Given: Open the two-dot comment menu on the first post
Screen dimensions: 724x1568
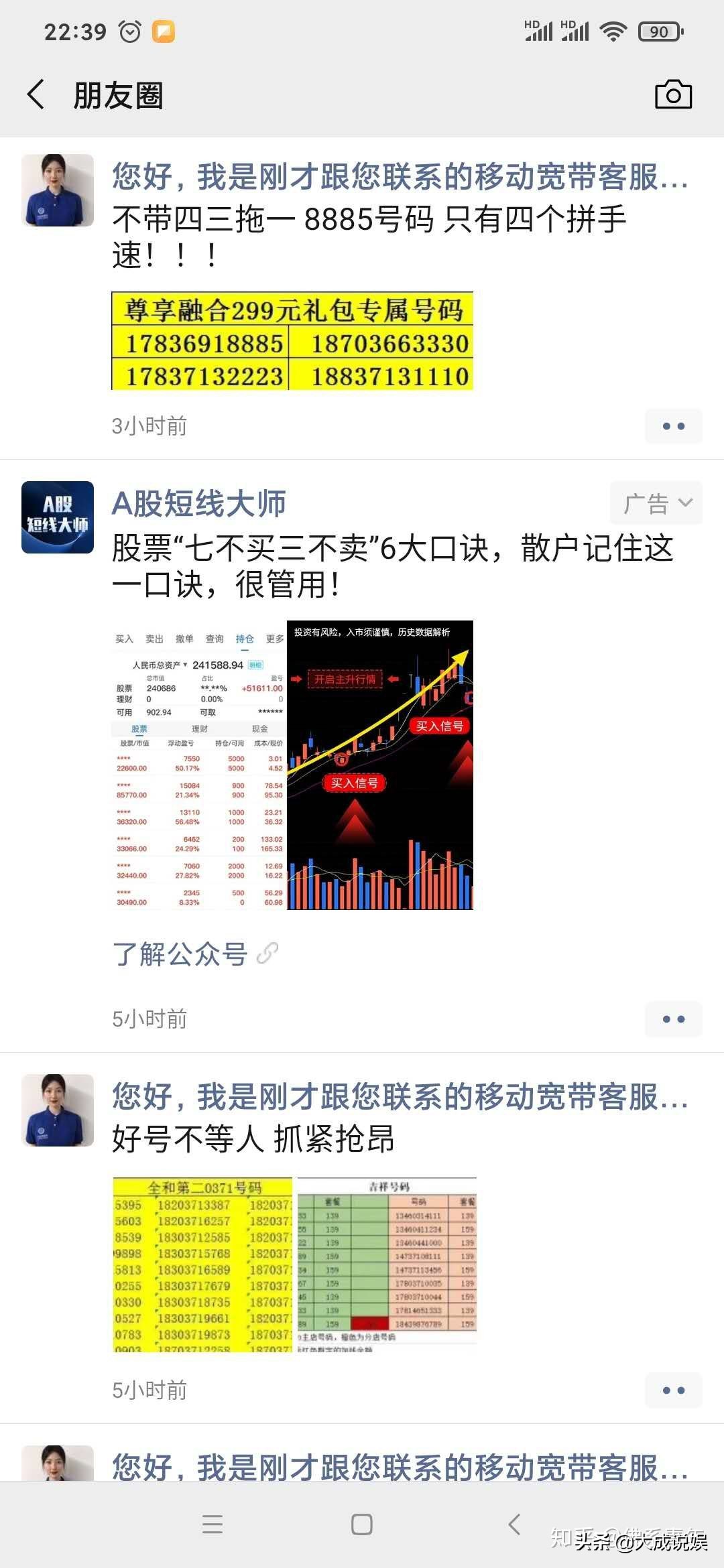Looking at the screenshot, I should pyautogui.click(x=673, y=425).
